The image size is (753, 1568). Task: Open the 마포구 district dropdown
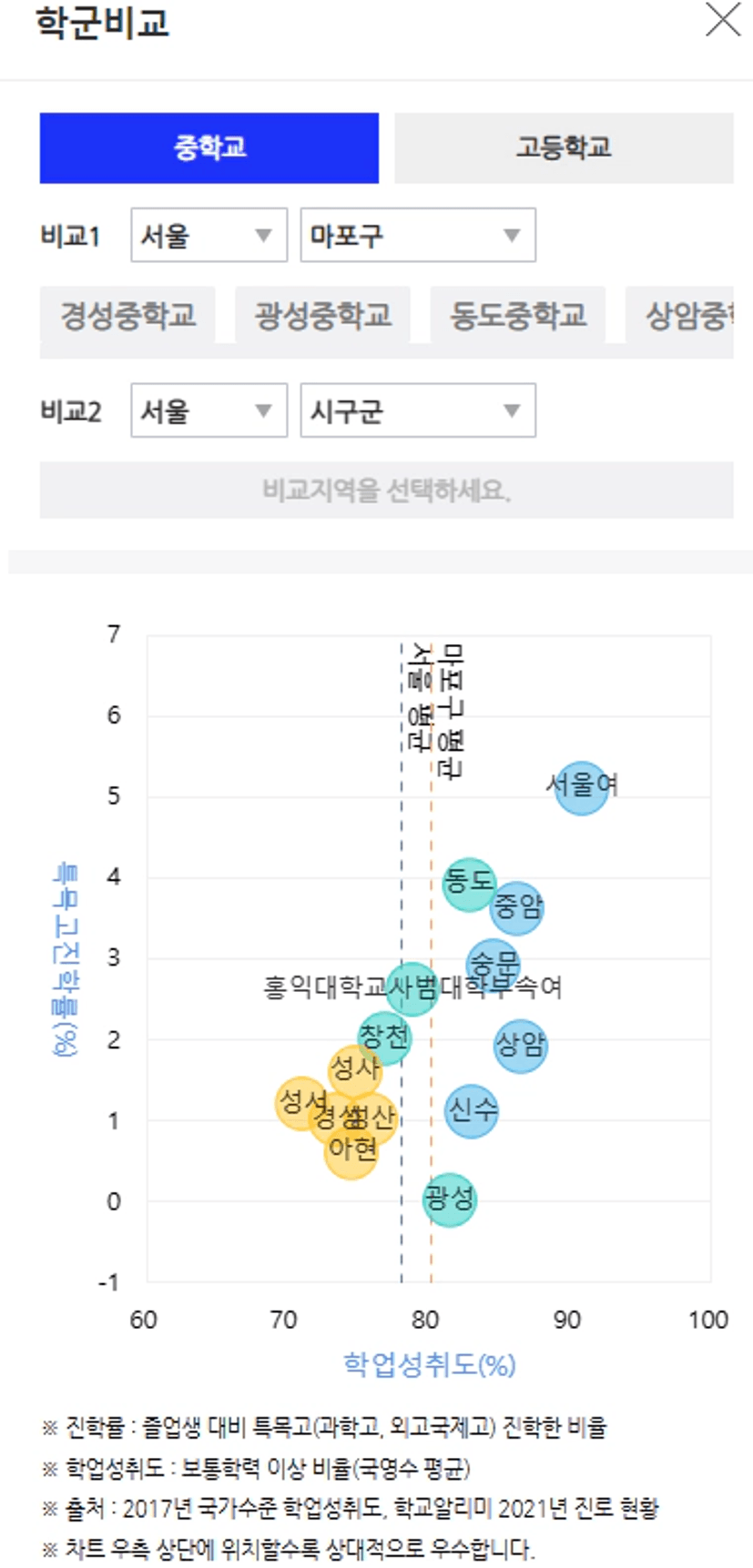418,236
